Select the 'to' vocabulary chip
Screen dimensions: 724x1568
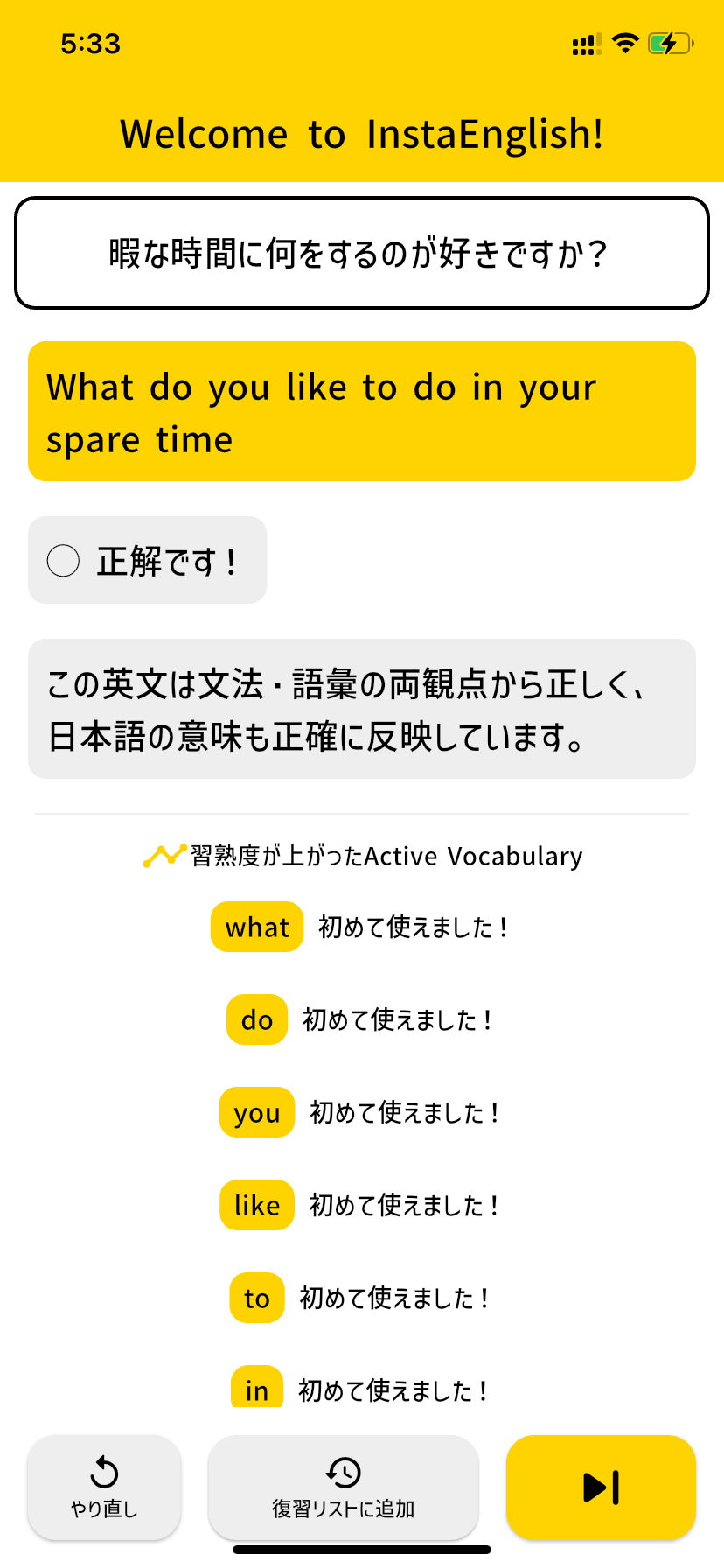257,1298
